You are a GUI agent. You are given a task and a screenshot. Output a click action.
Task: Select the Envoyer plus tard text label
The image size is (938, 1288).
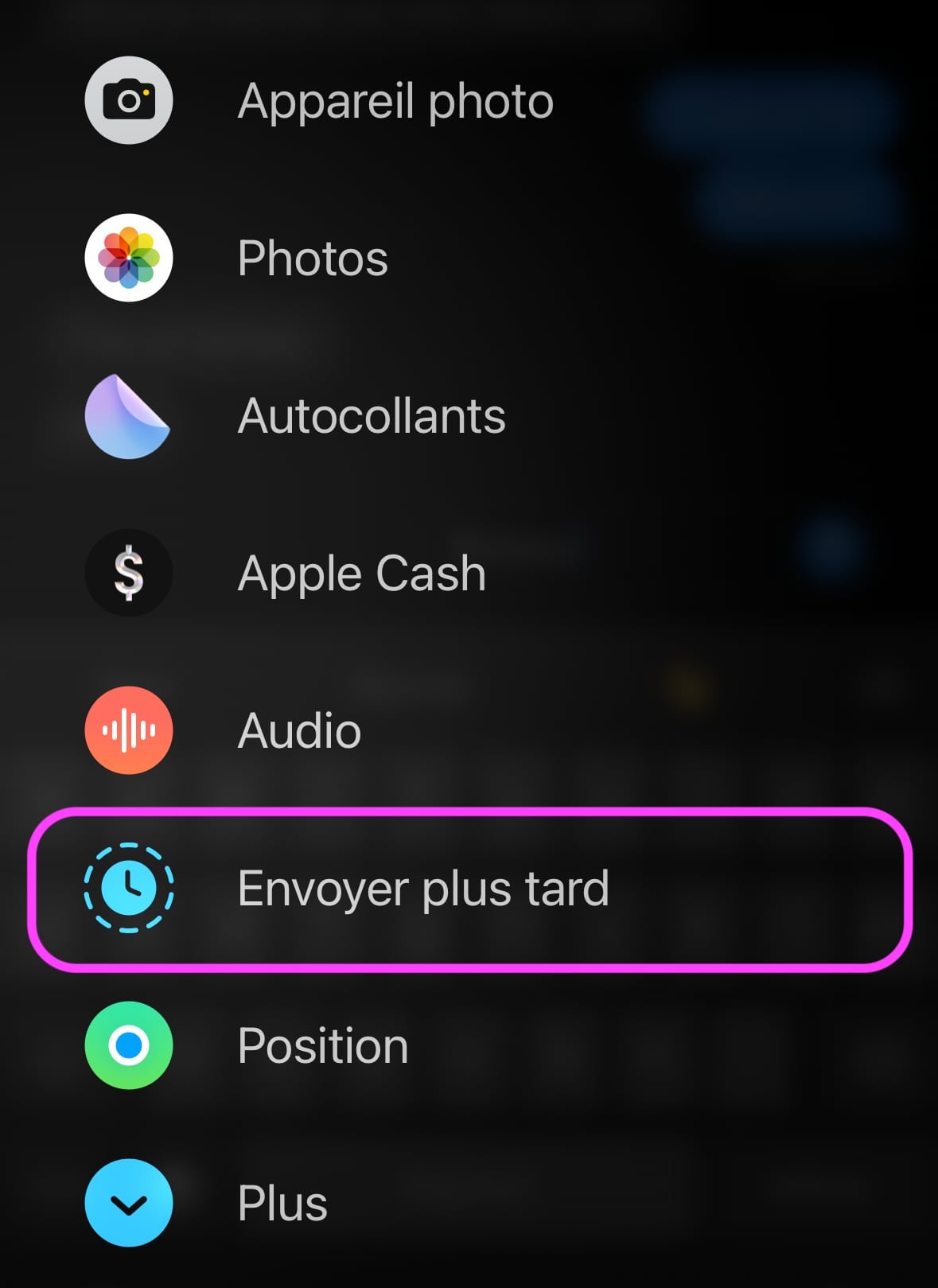(423, 889)
